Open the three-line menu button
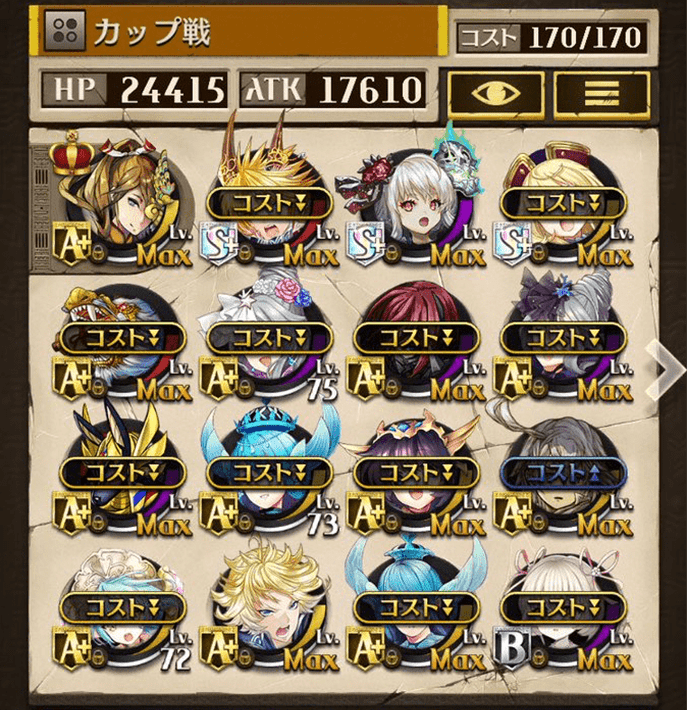This screenshot has height=710, width=688. (x=602, y=93)
